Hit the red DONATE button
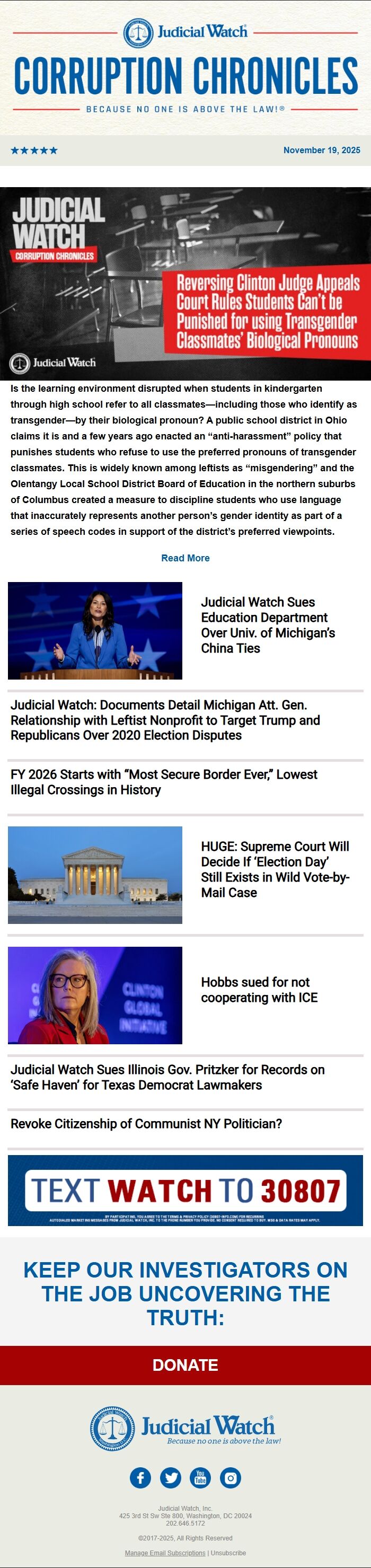Image resolution: width=371 pixels, height=1568 pixels. (x=185, y=1364)
